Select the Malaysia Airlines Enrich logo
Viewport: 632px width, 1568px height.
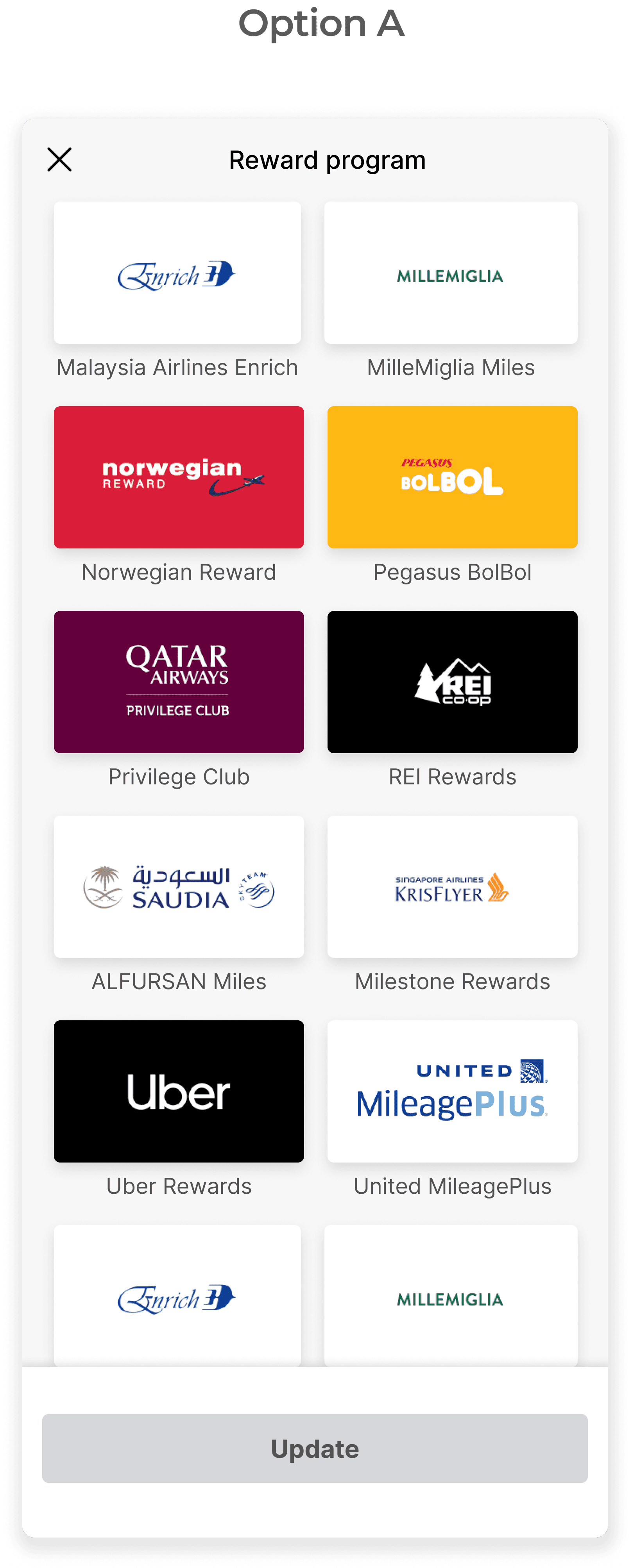pos(178,273)
